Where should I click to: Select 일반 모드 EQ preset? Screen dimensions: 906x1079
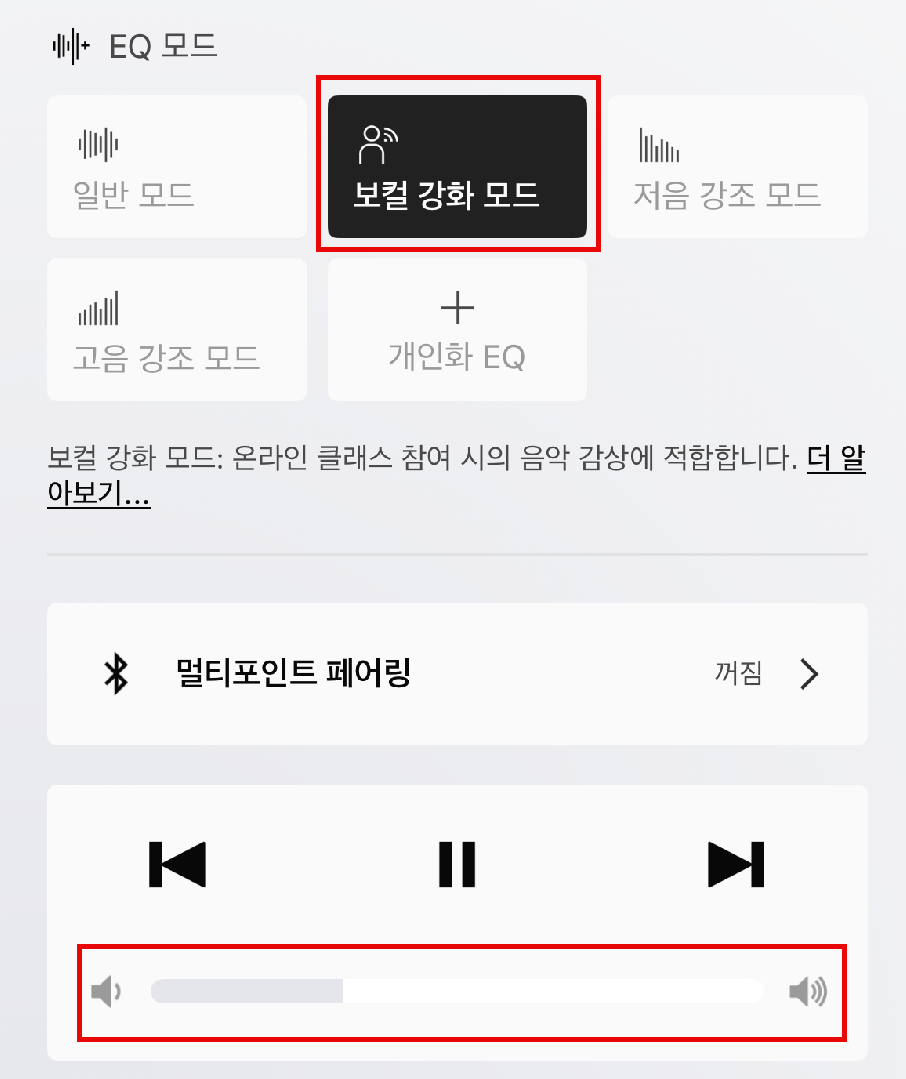[177, 167]
